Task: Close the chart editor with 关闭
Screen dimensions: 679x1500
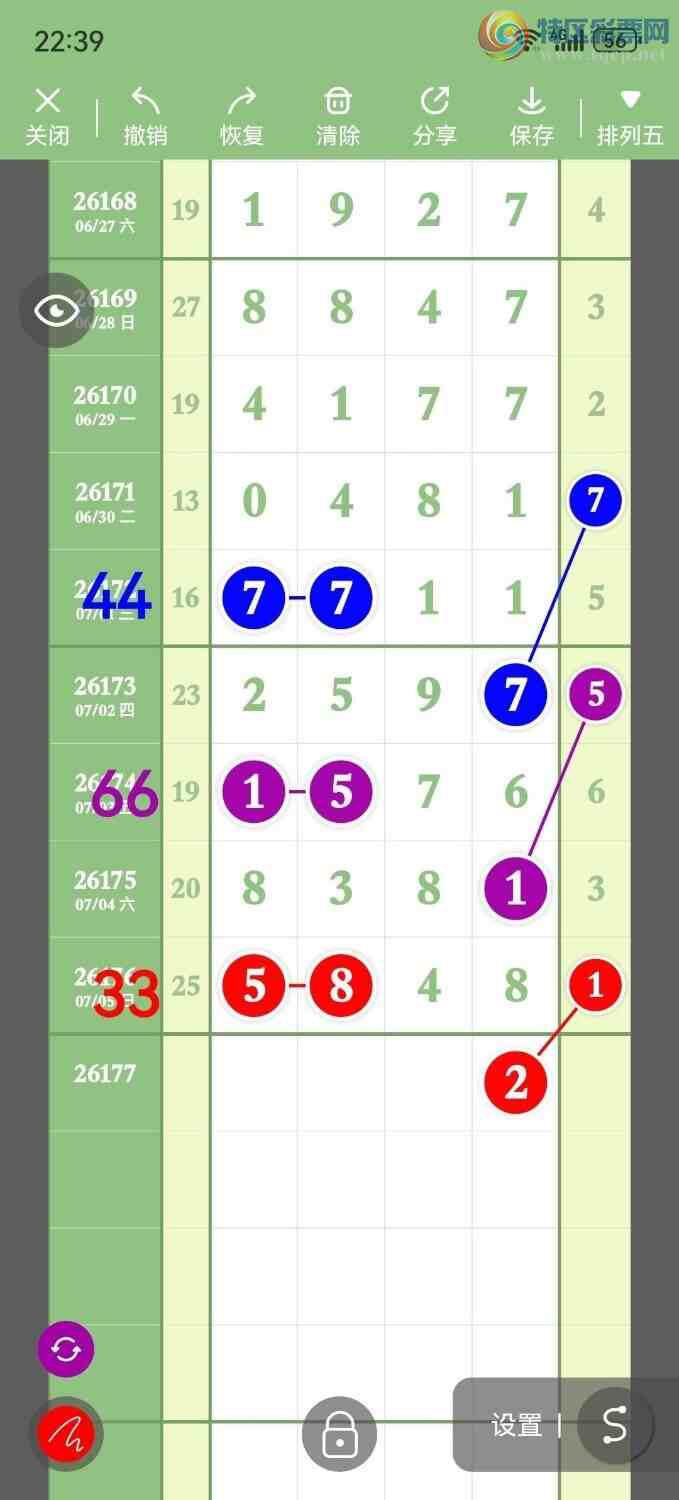Action: (47, 117)
